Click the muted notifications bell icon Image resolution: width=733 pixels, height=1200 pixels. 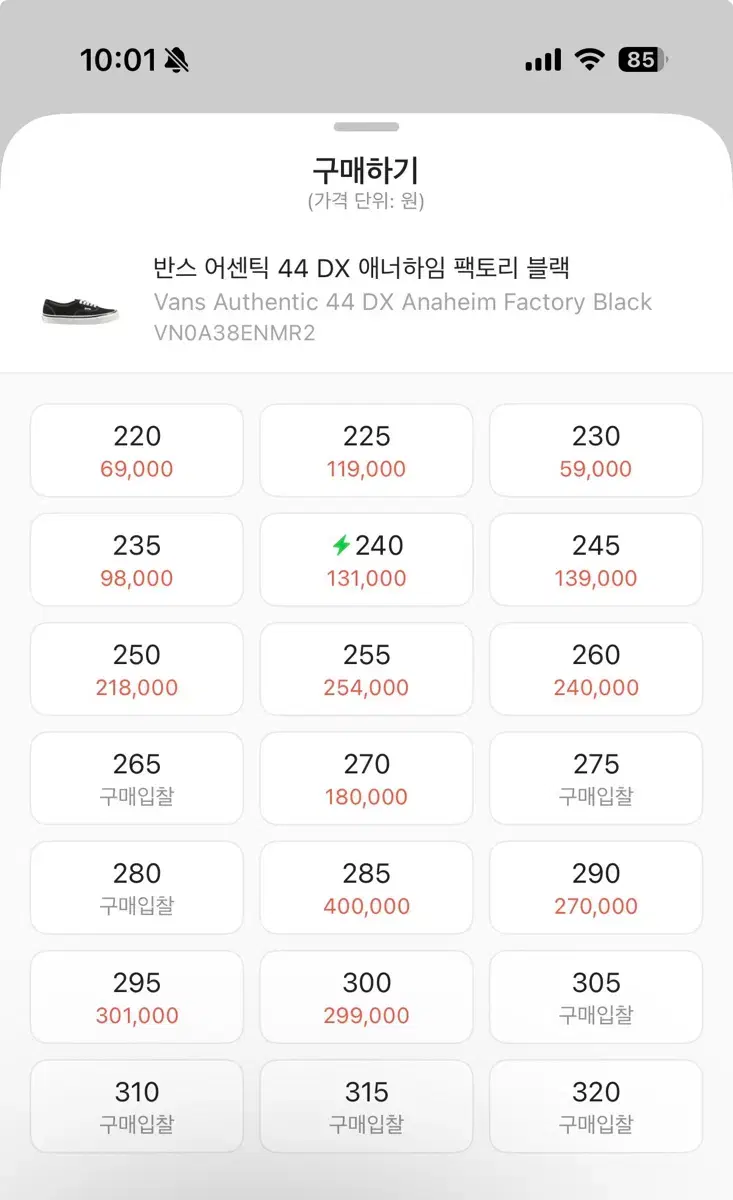coord(174,60)
